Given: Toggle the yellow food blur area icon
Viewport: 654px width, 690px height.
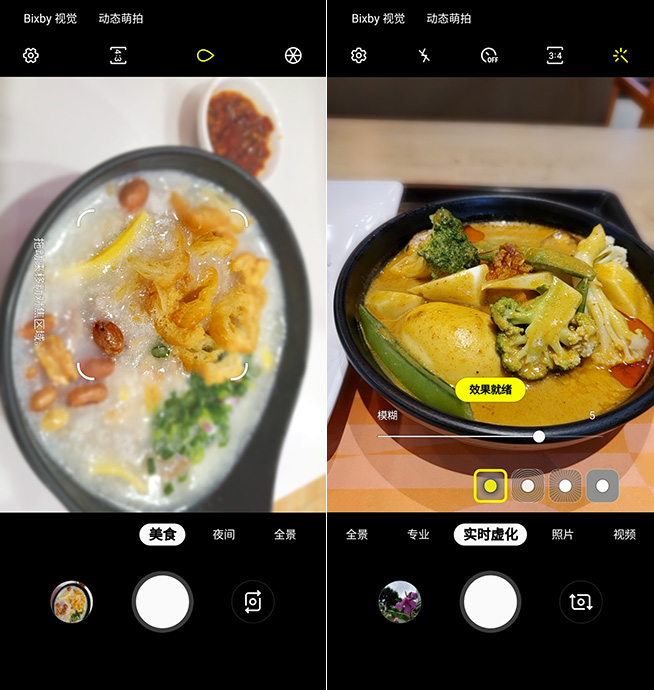Looking at the screenshot, I should [x=205, y=56].
